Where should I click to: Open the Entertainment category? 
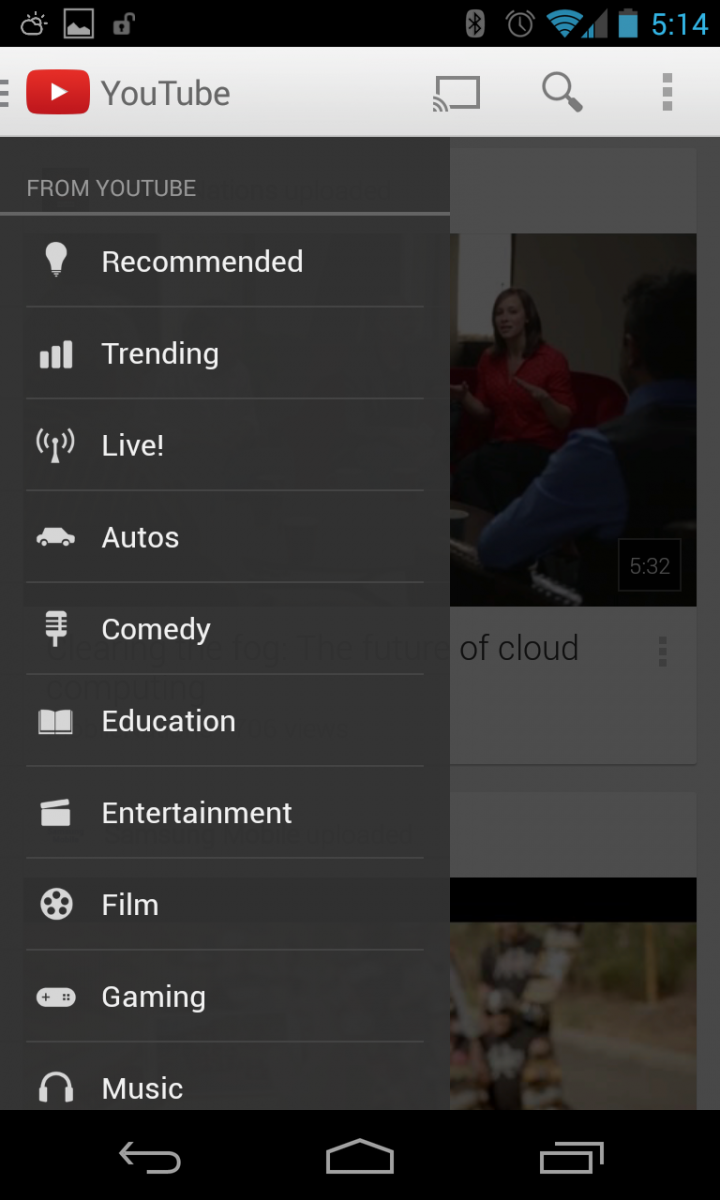225,814
